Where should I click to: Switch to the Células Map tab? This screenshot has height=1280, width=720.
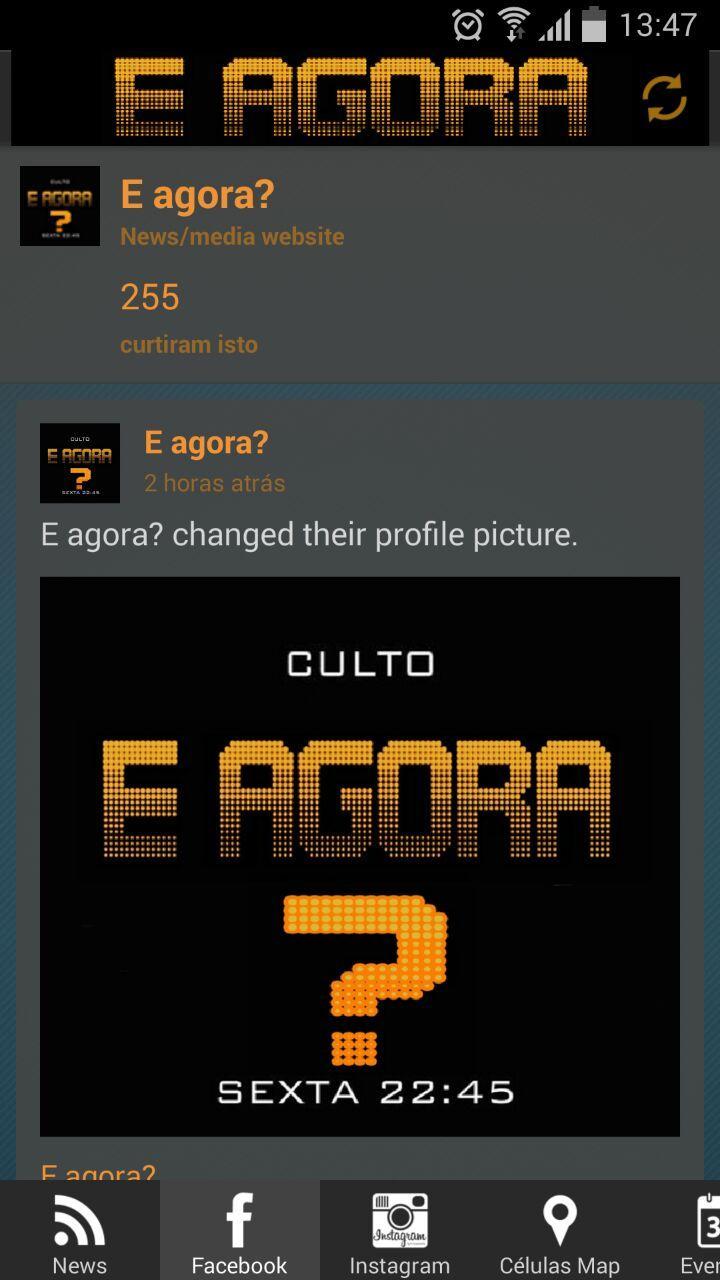pyautogui.click(x=559, y=1230)
